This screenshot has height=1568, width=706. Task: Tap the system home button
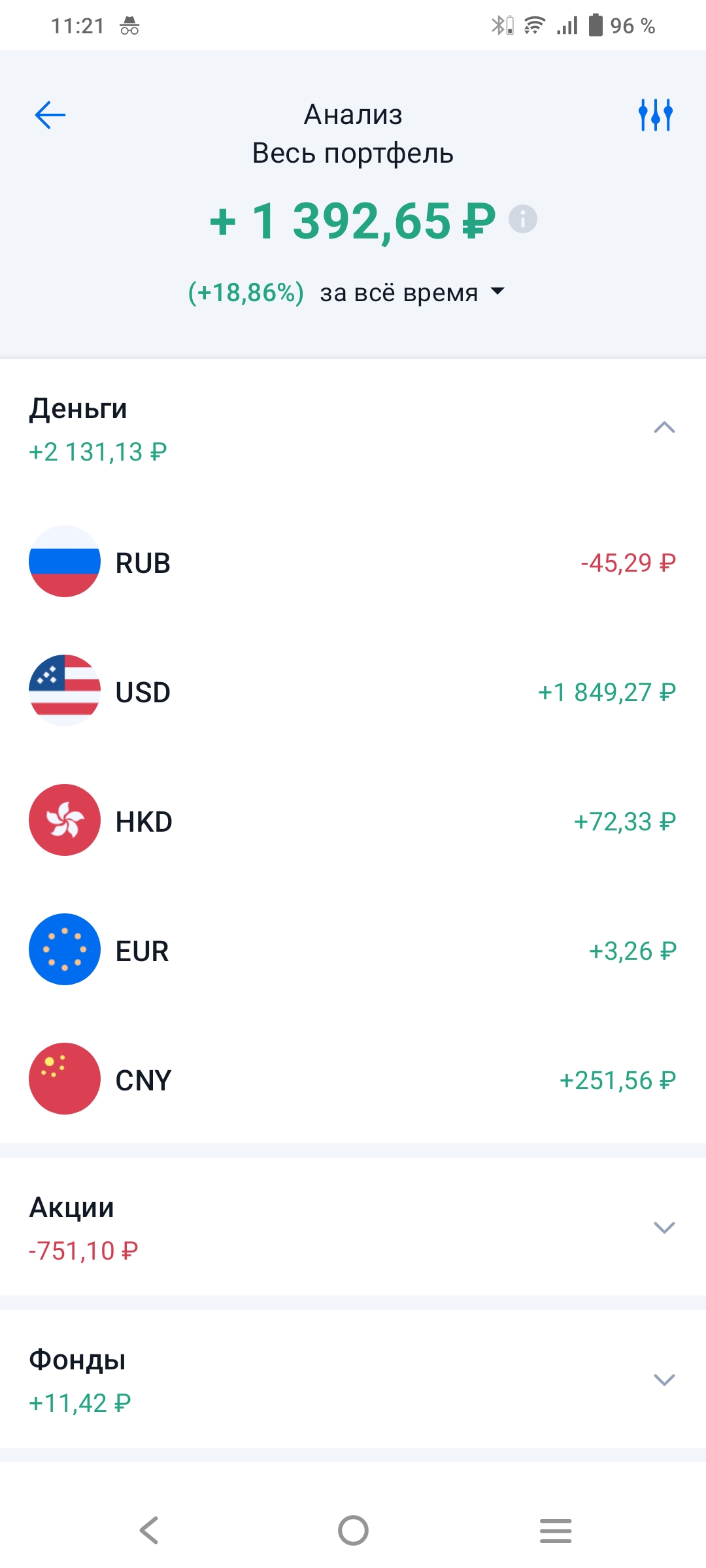[353, 1530]
